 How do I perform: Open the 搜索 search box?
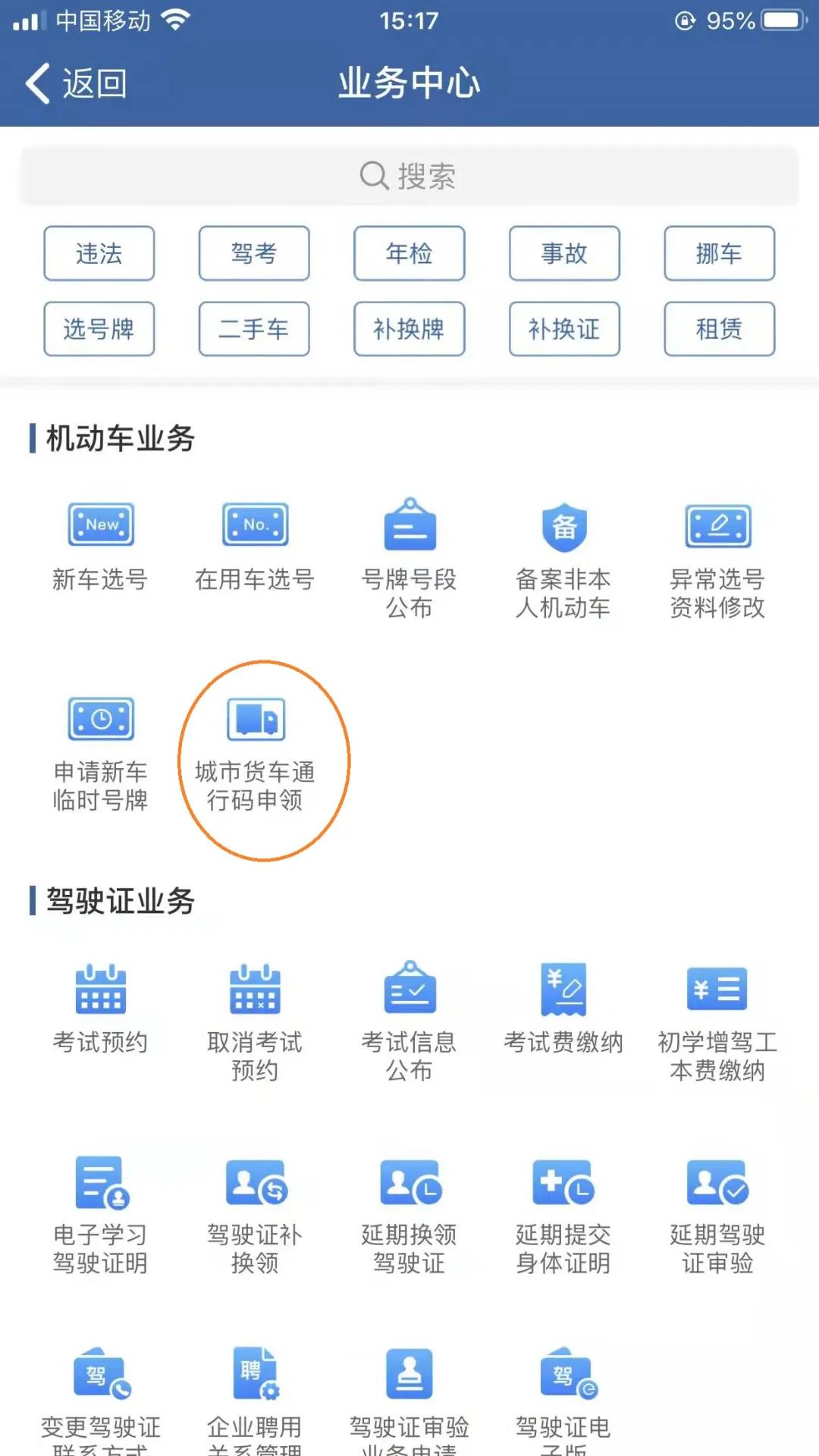click(409, 176)
